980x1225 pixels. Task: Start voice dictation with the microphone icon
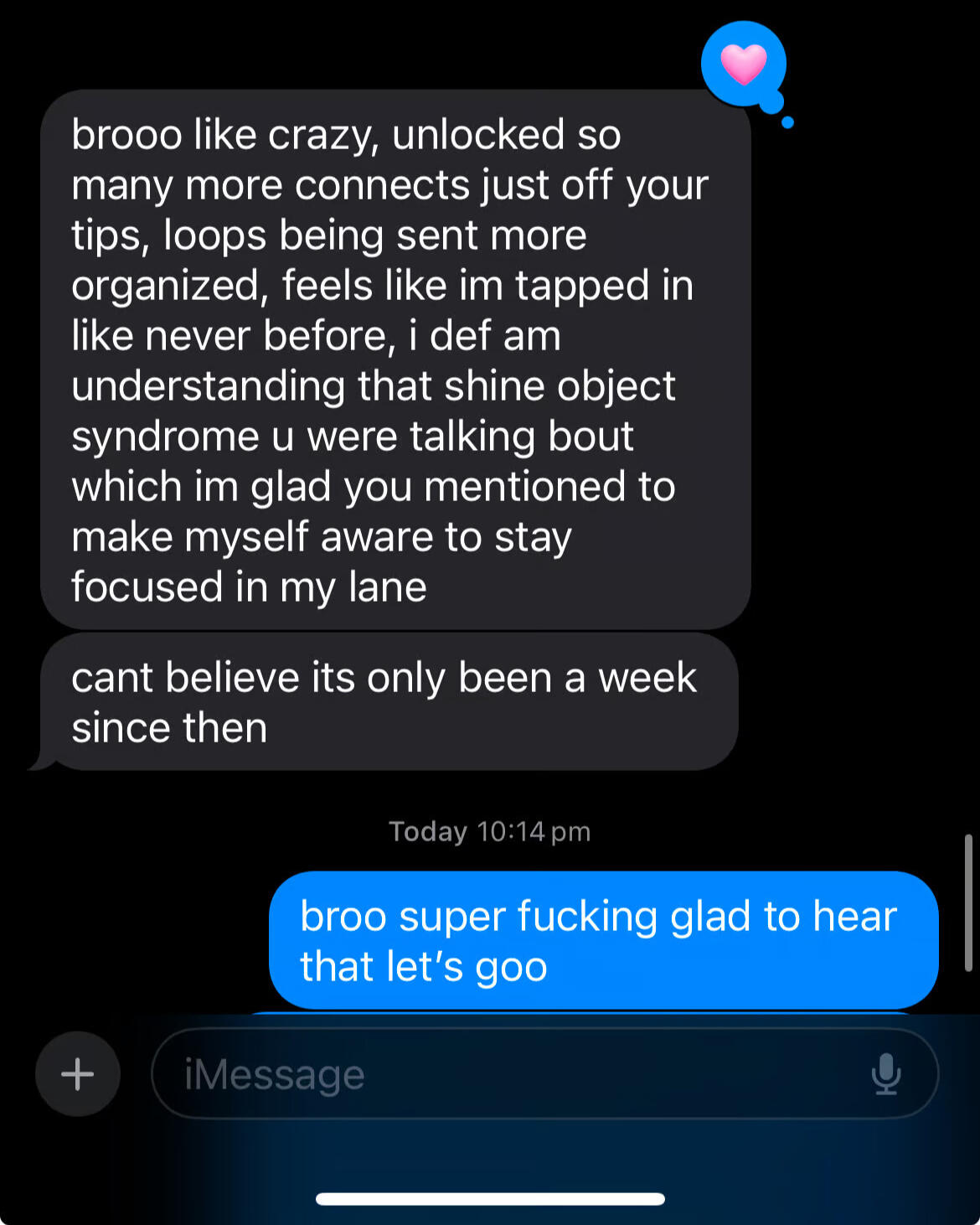885,1074
